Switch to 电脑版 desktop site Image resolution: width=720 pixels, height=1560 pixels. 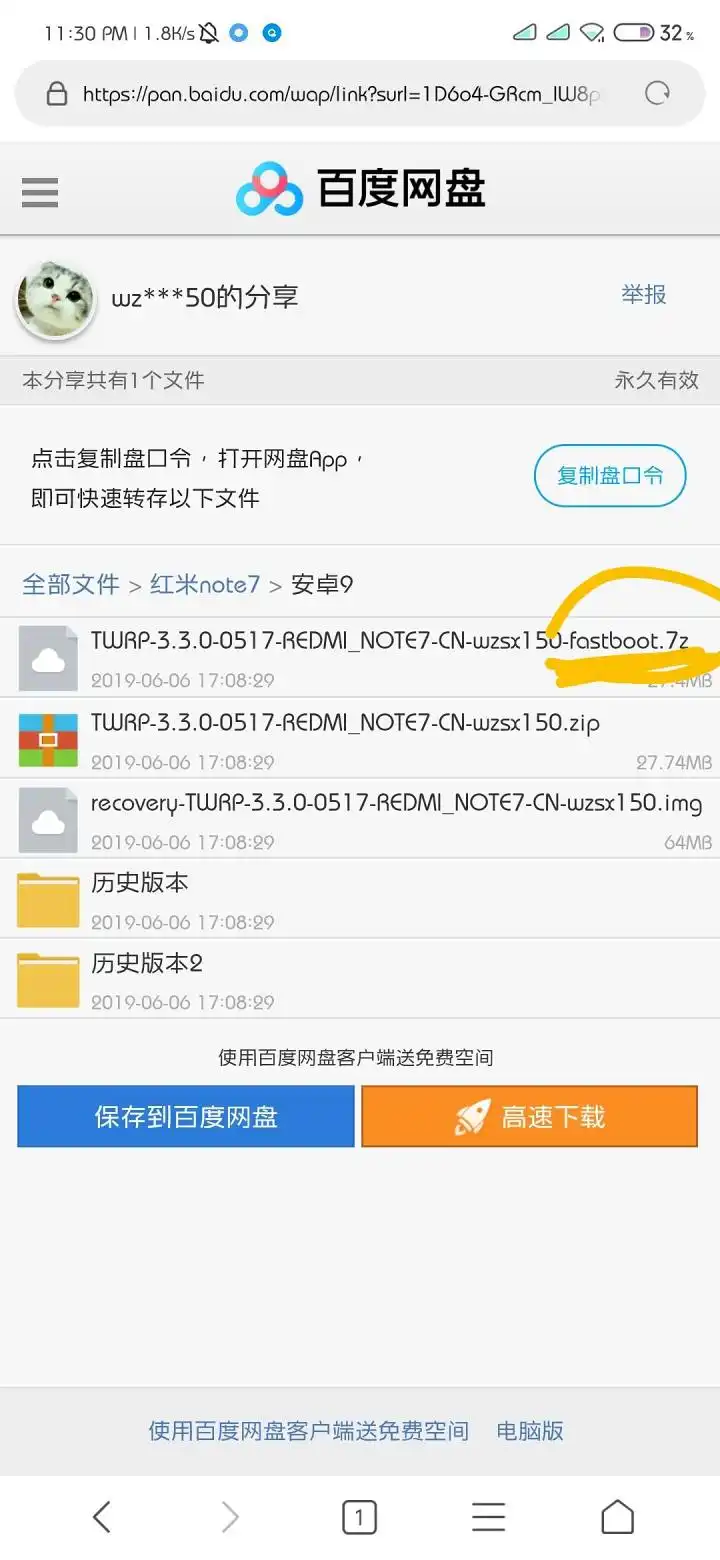[x=530, y=1431]
